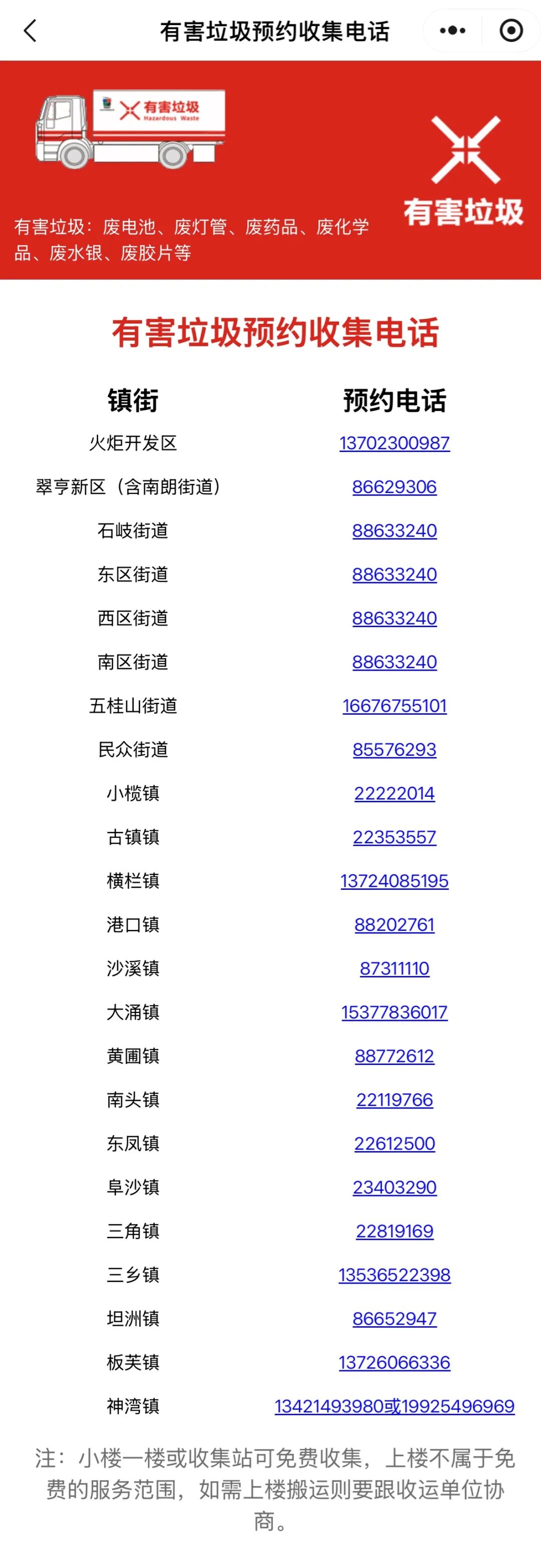Go back using the top-left arrow
541x1568 pixels.
coord(30,31)
